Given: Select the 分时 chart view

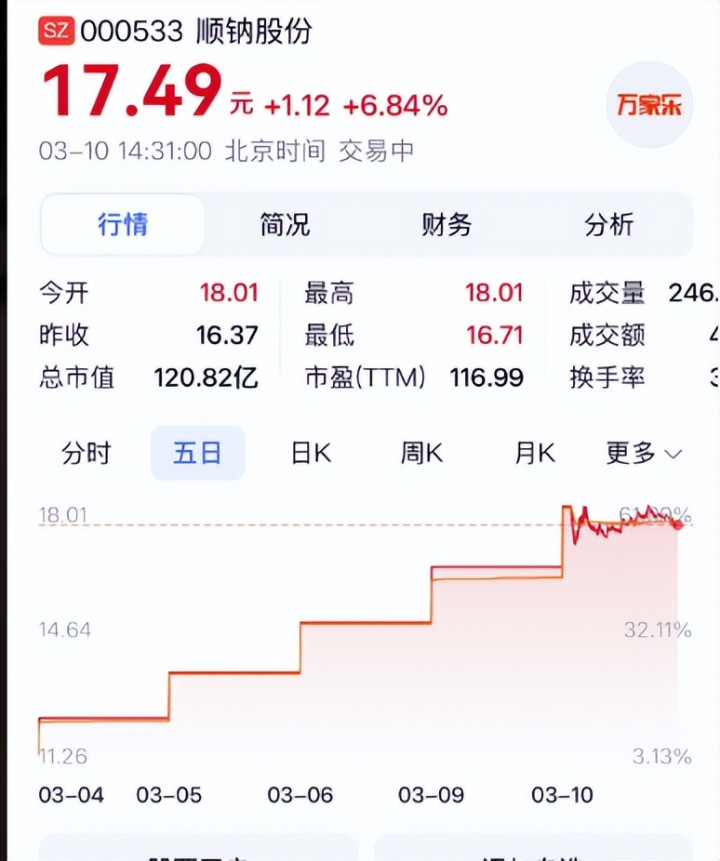Looking at the screenshot, I should click(x=85, y=453).
